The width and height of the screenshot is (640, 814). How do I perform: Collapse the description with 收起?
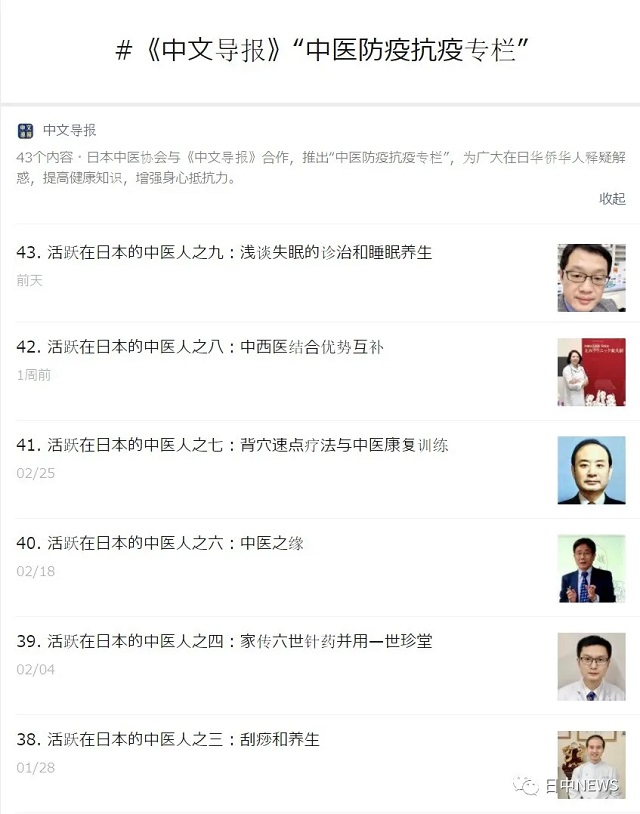[x=612, y=199]
